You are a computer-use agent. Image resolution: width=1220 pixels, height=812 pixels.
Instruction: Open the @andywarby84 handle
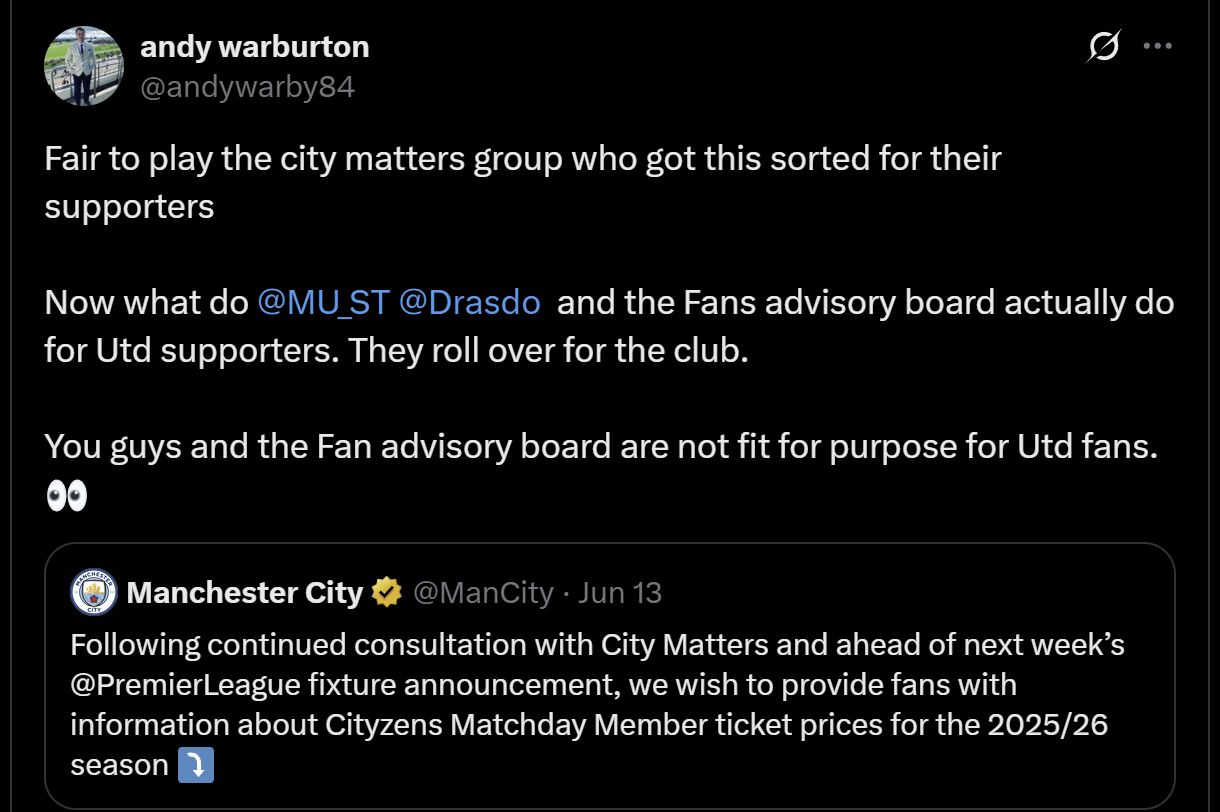point(247,87)
